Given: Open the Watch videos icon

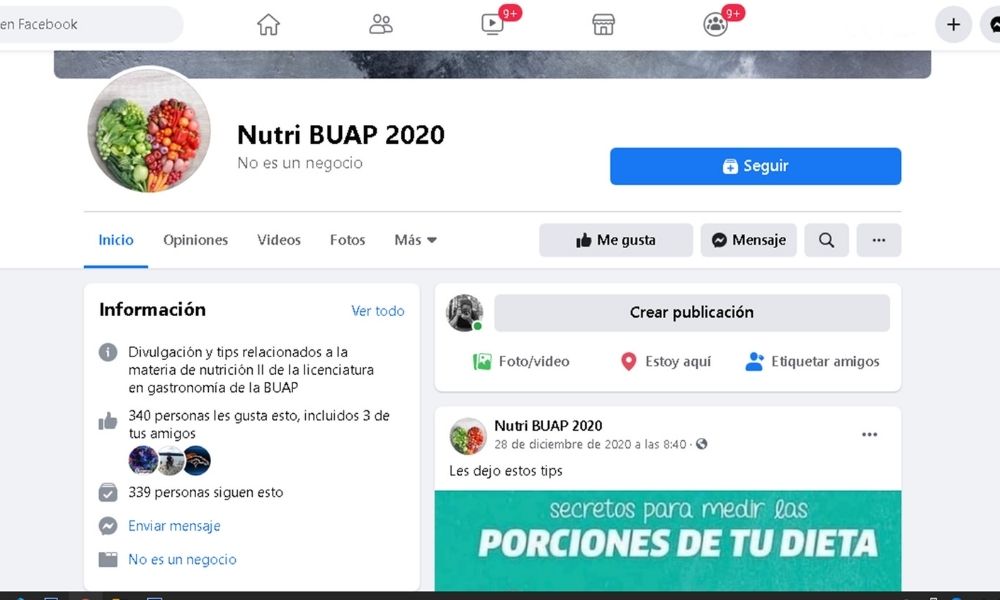Looking at the screenshot, I should pos(492,24).
